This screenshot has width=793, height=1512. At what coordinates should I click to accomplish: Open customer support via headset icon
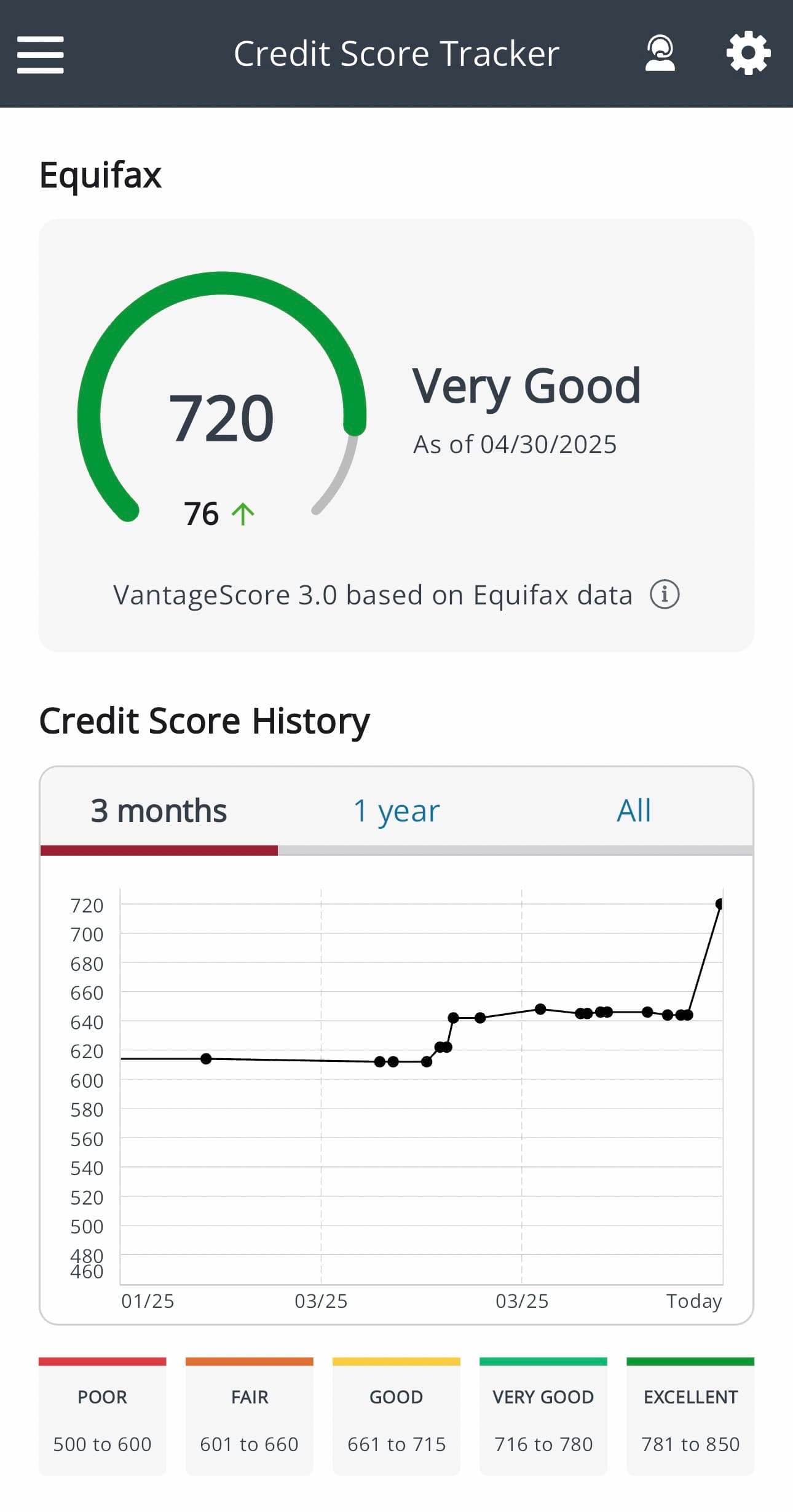point(661,53)
